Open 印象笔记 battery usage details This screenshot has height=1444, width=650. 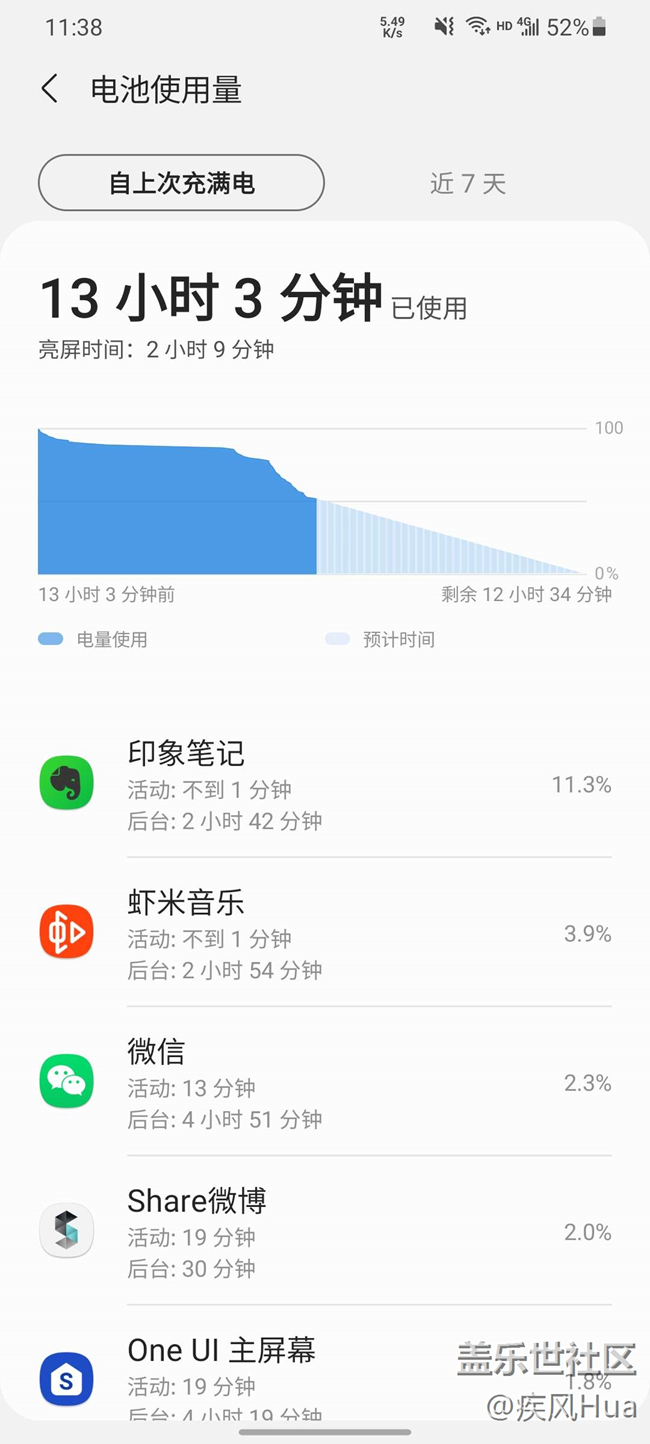[325, 784]
